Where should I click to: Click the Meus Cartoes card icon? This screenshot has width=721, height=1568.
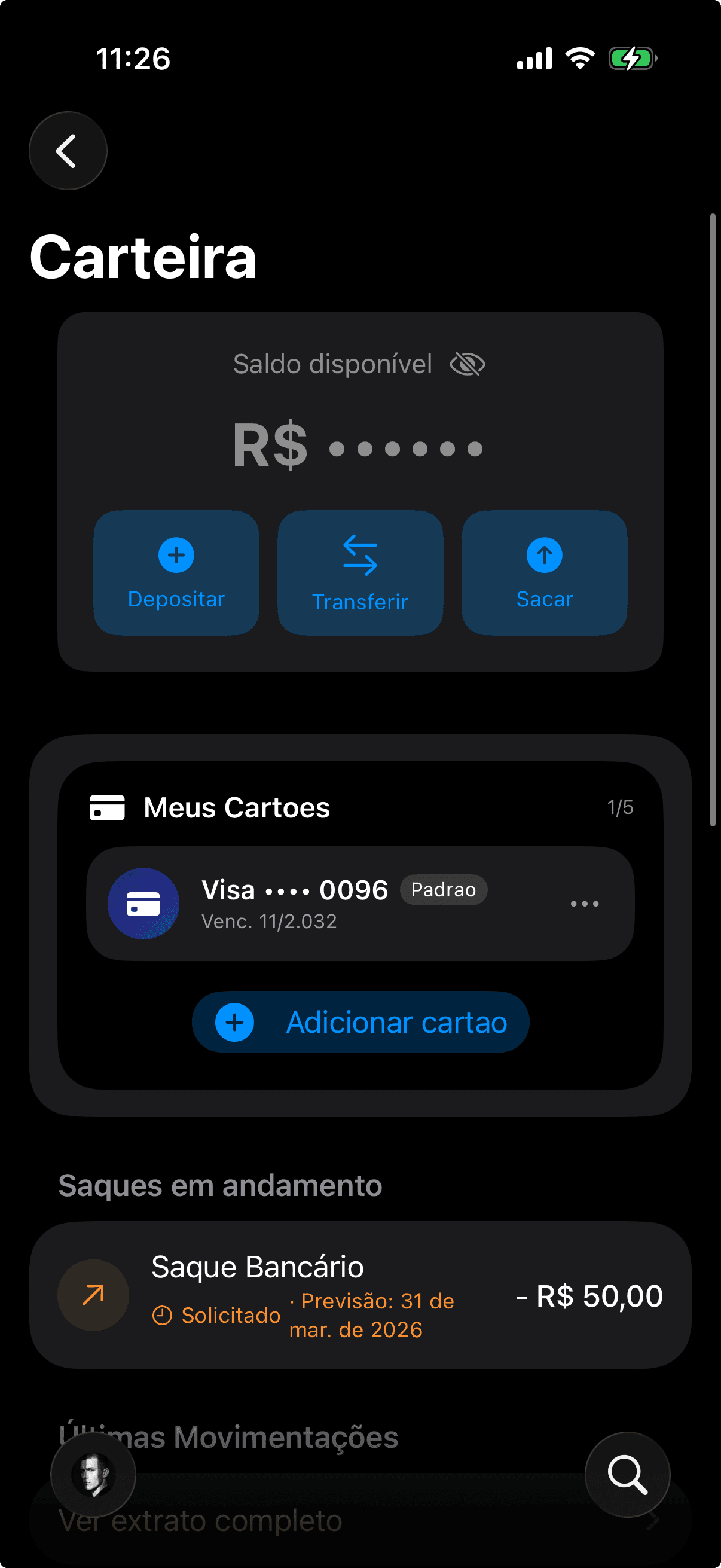coord(107,808)
